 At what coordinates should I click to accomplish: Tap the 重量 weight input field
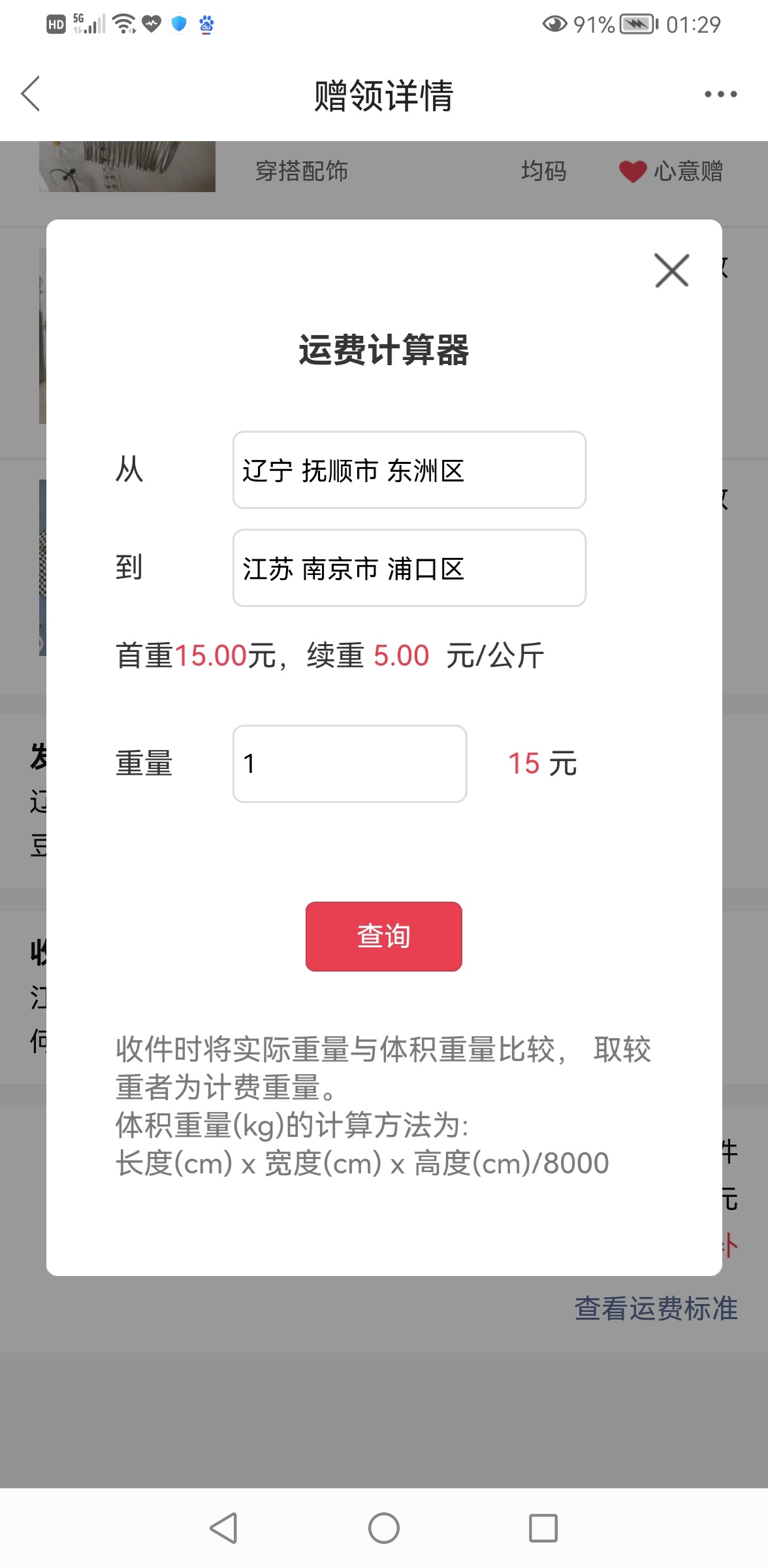pos(349,764)
